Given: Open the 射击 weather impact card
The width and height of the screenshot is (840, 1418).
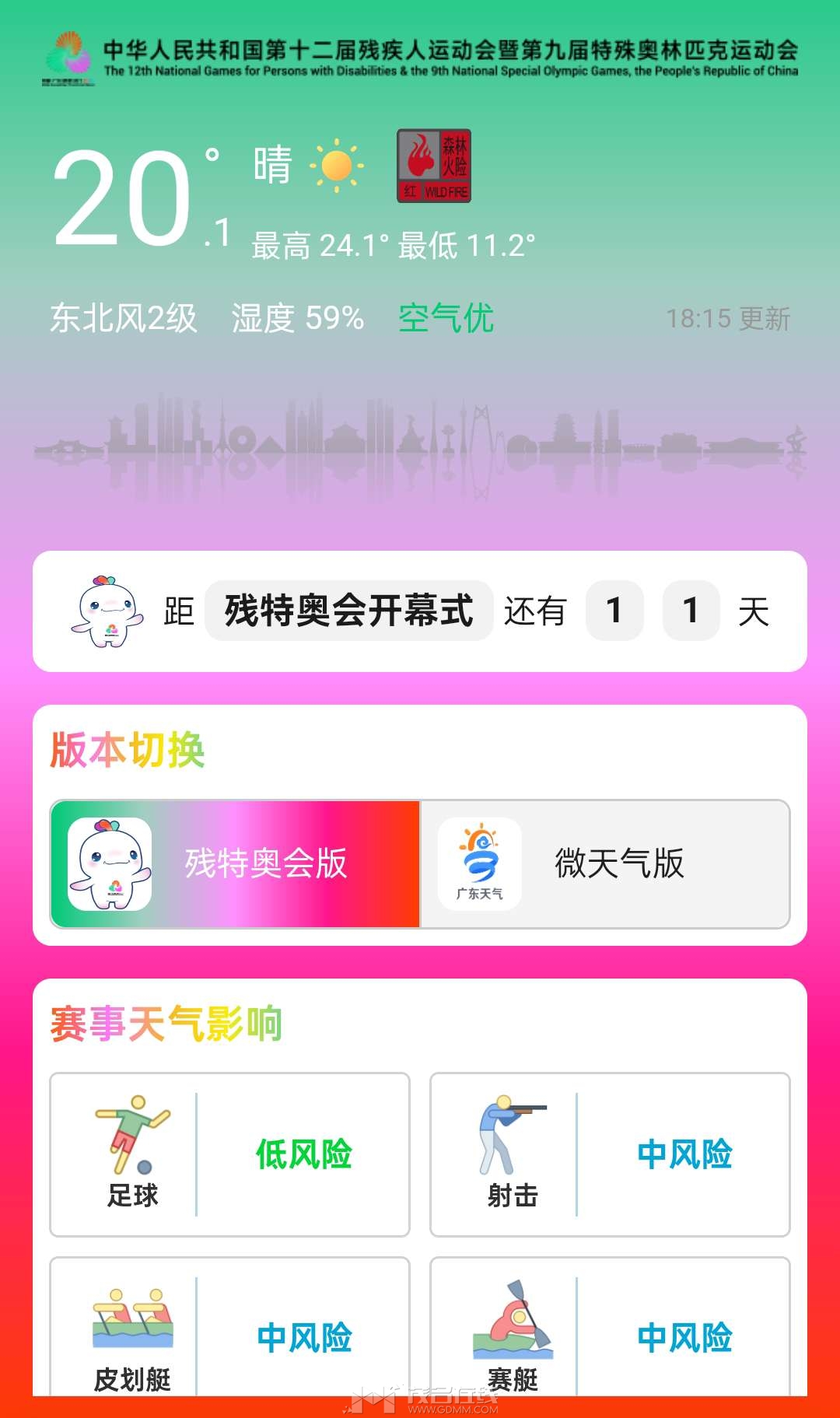Looking at the screenshot, I should [610, 1154].
